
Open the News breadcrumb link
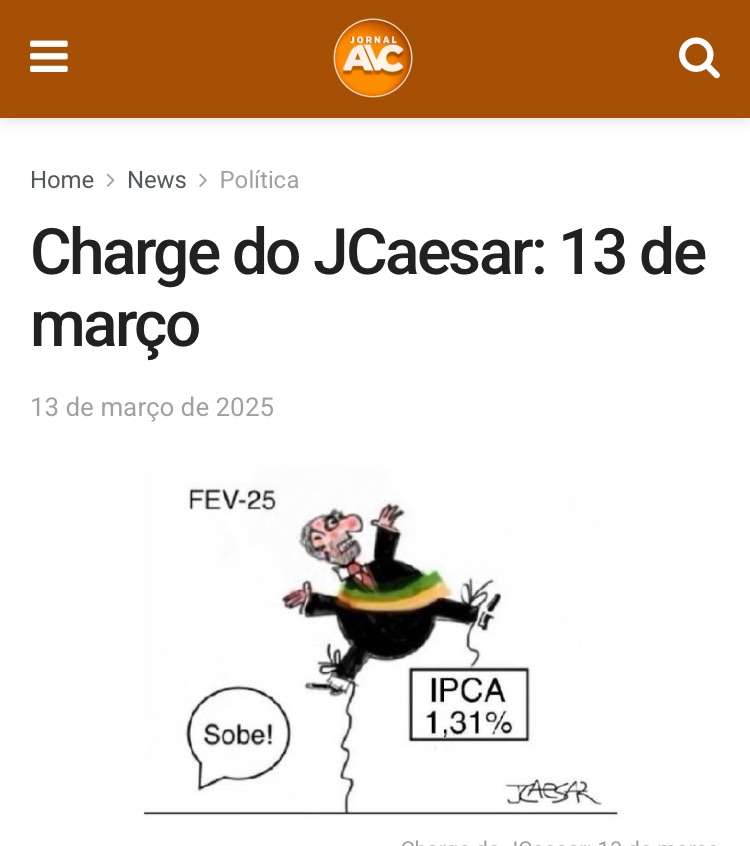click(157, 180)
